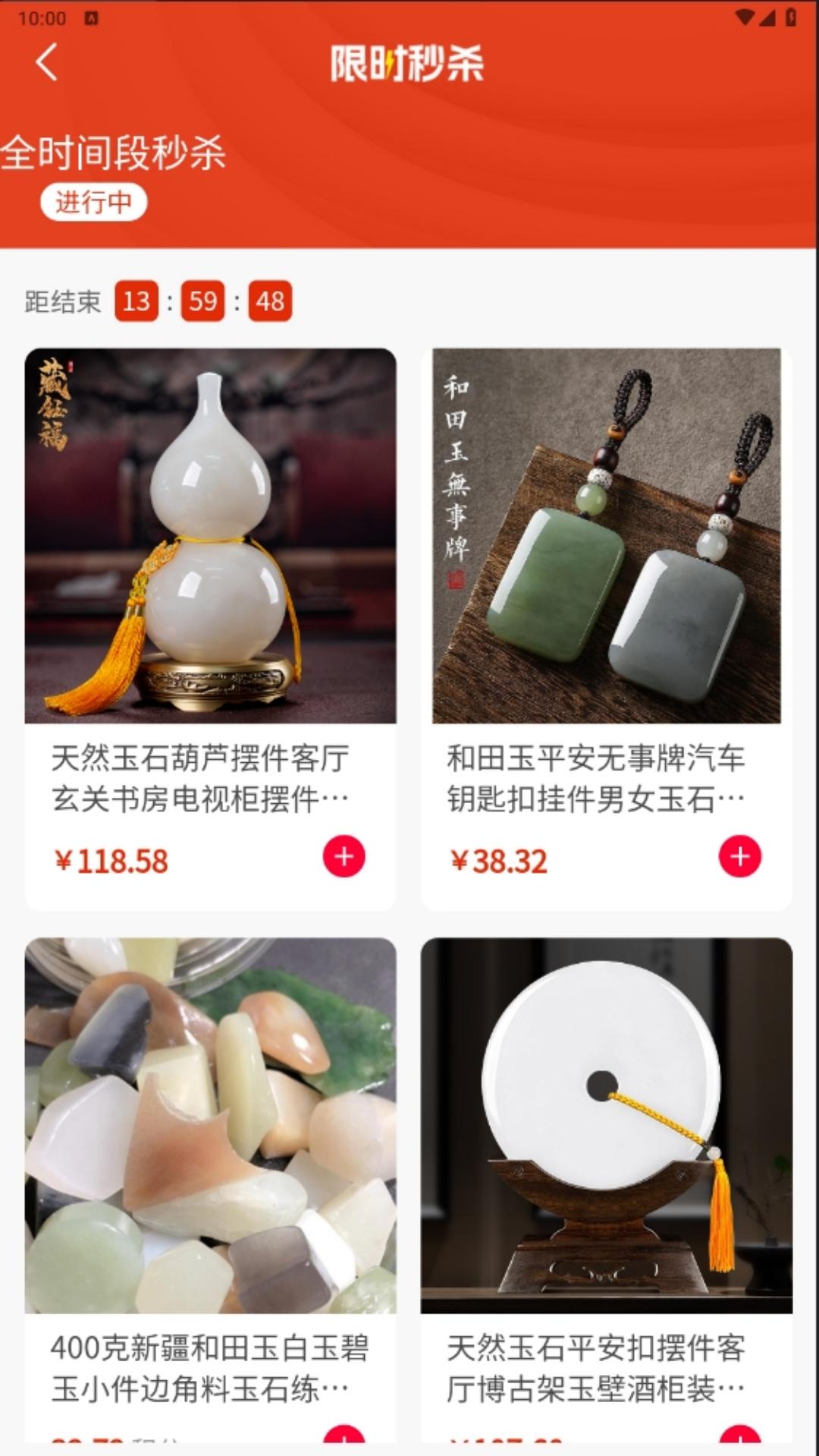The width and height of the screenshot is (819, 1456).
Task: Click the red plus to add the jade gourd ornament
Action: click(x=345, y=858)
